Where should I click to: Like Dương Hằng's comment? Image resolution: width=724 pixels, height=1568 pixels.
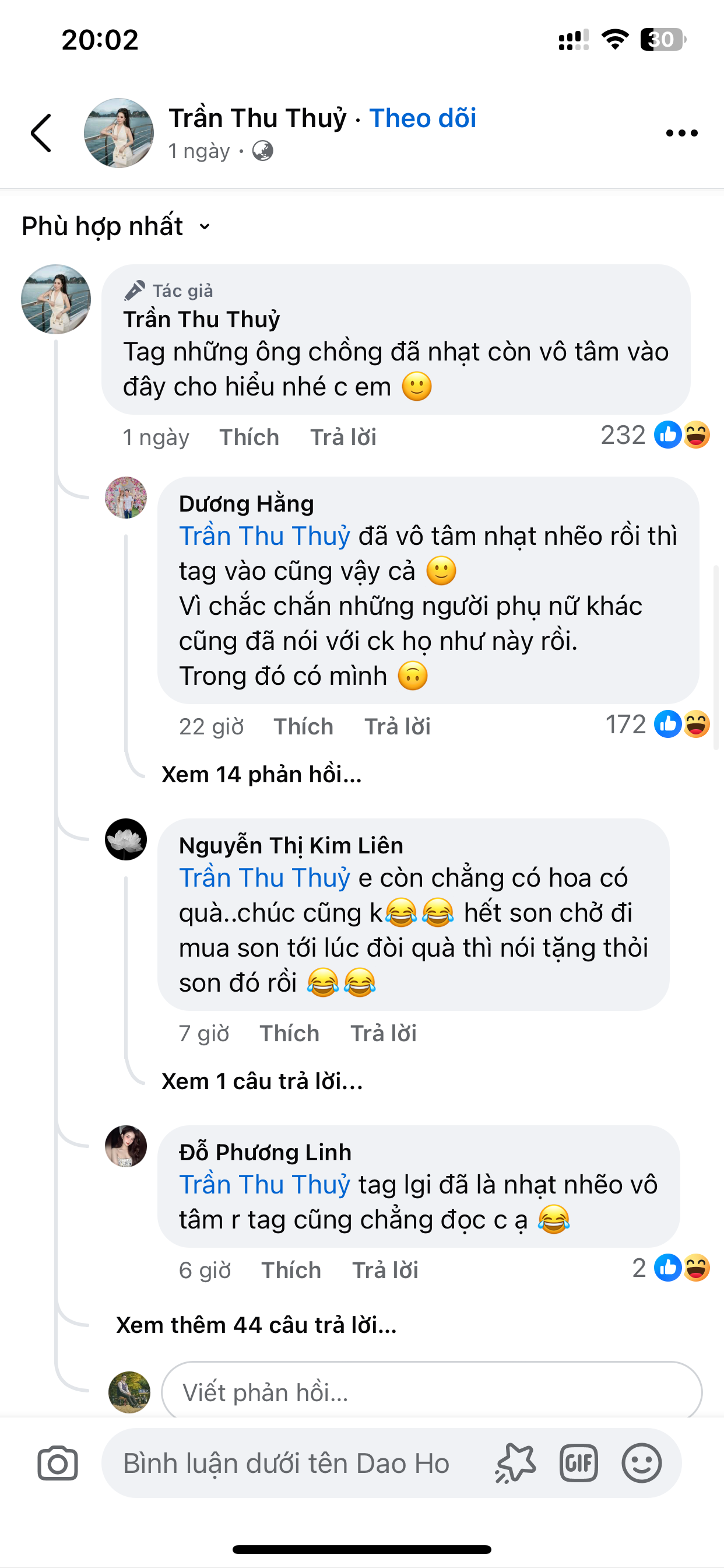click(x=303, y=726)
